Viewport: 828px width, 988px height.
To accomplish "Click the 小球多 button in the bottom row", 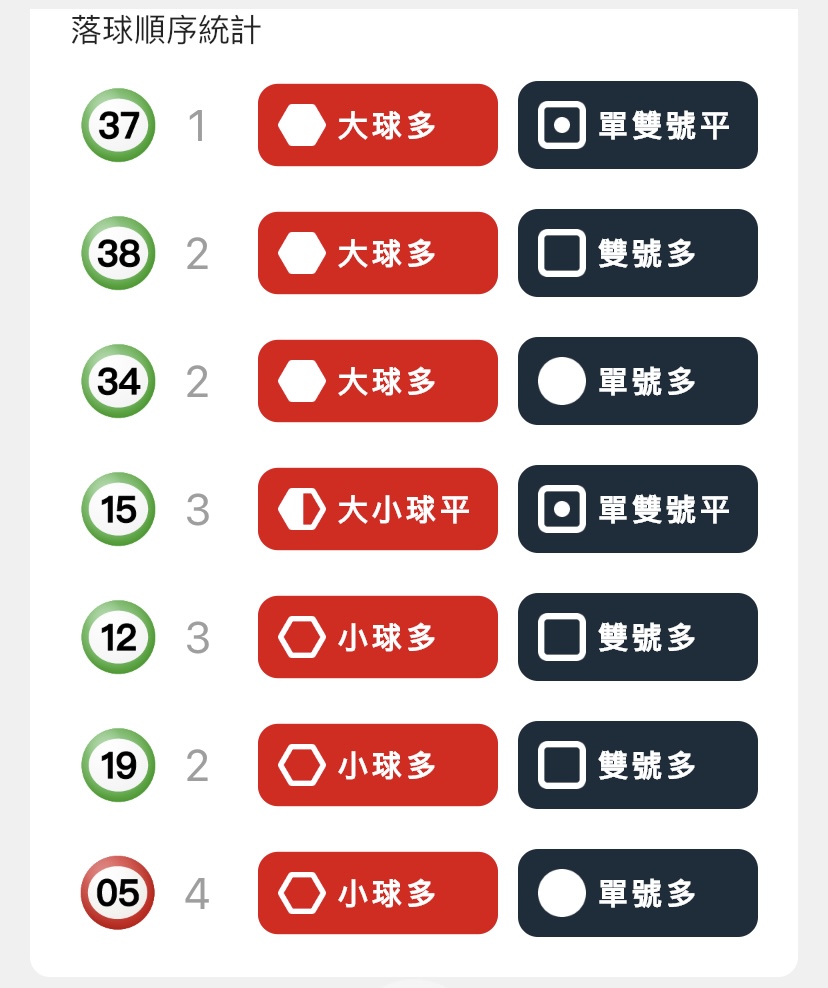I will tap(377, 893).
